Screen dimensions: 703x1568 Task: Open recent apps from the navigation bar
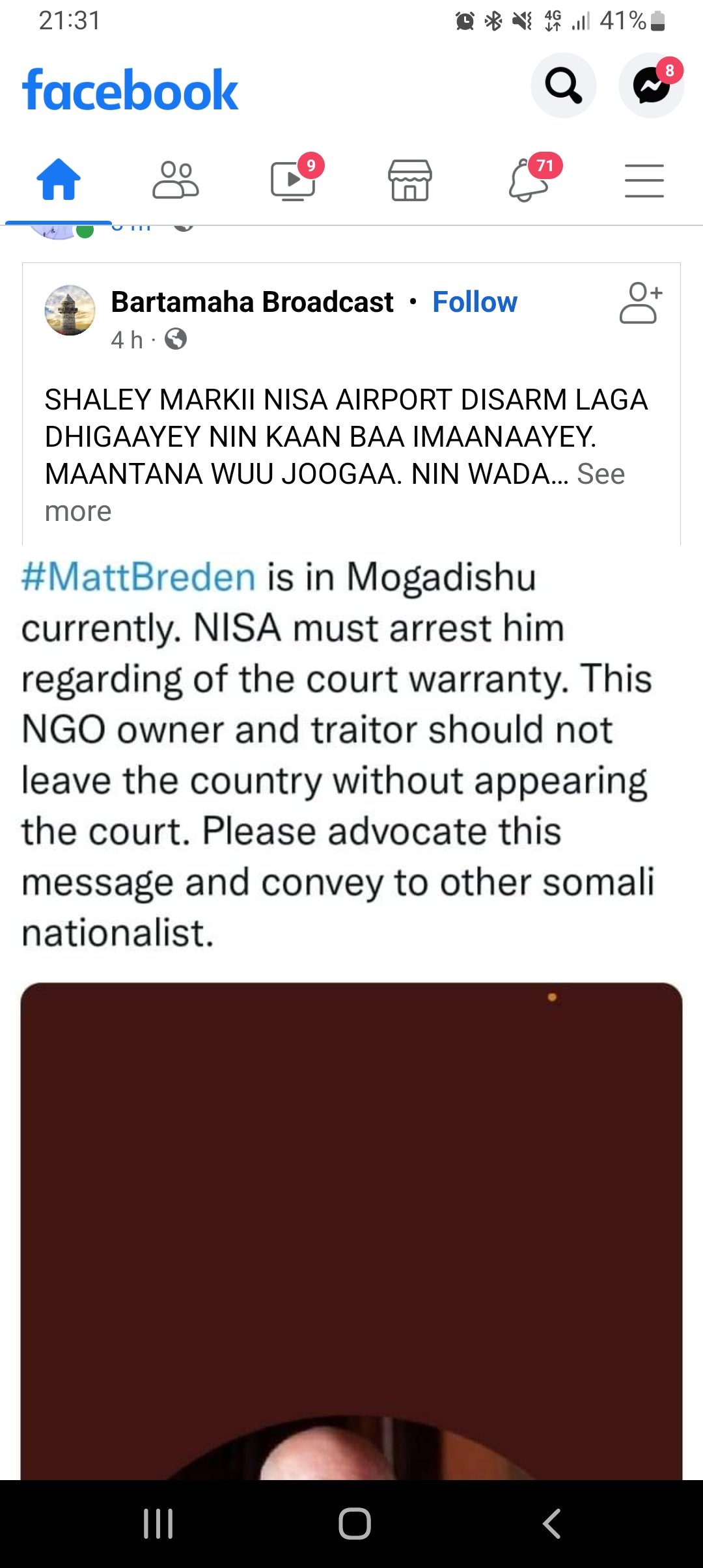pyautogui.click(x=158, y=1524)
